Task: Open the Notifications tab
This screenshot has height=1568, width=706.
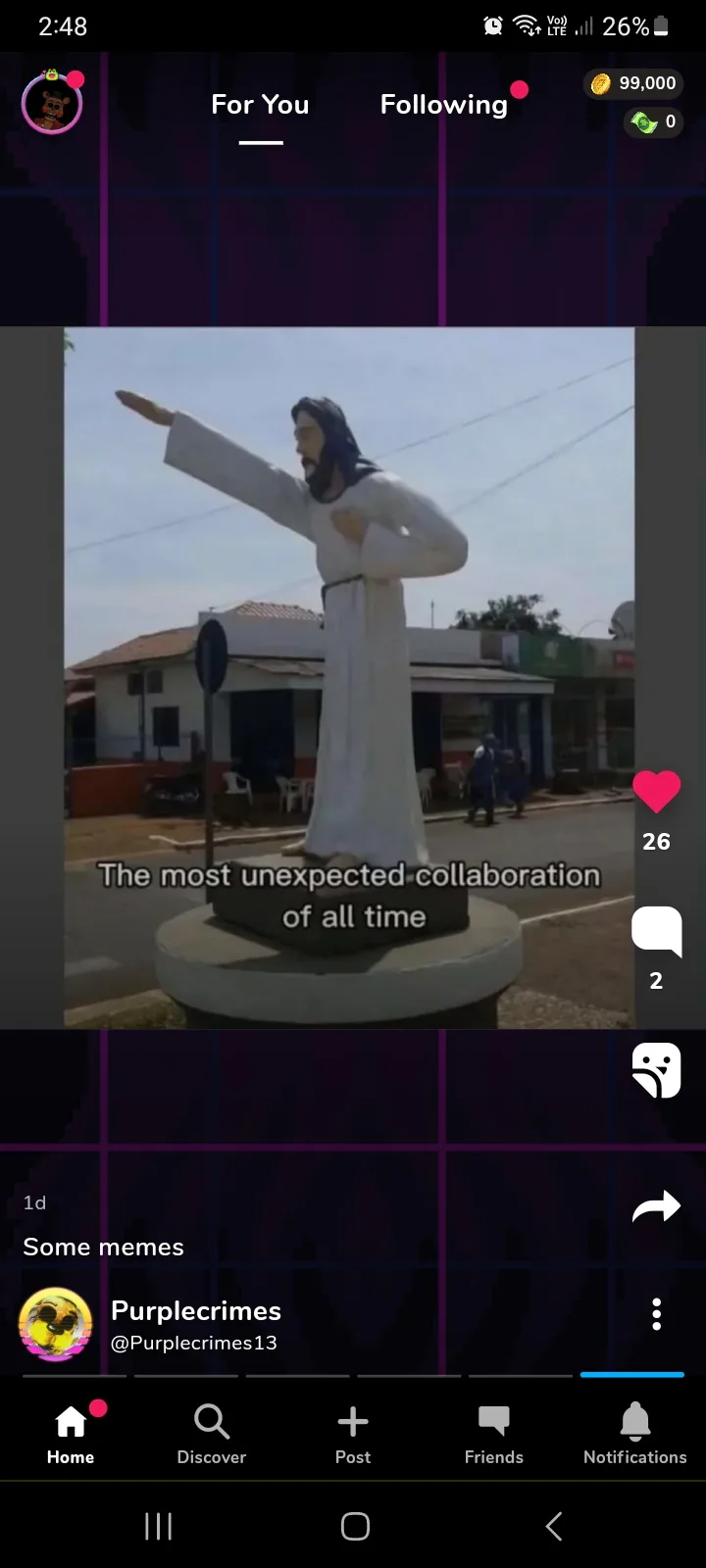Action: (635, 1434)
